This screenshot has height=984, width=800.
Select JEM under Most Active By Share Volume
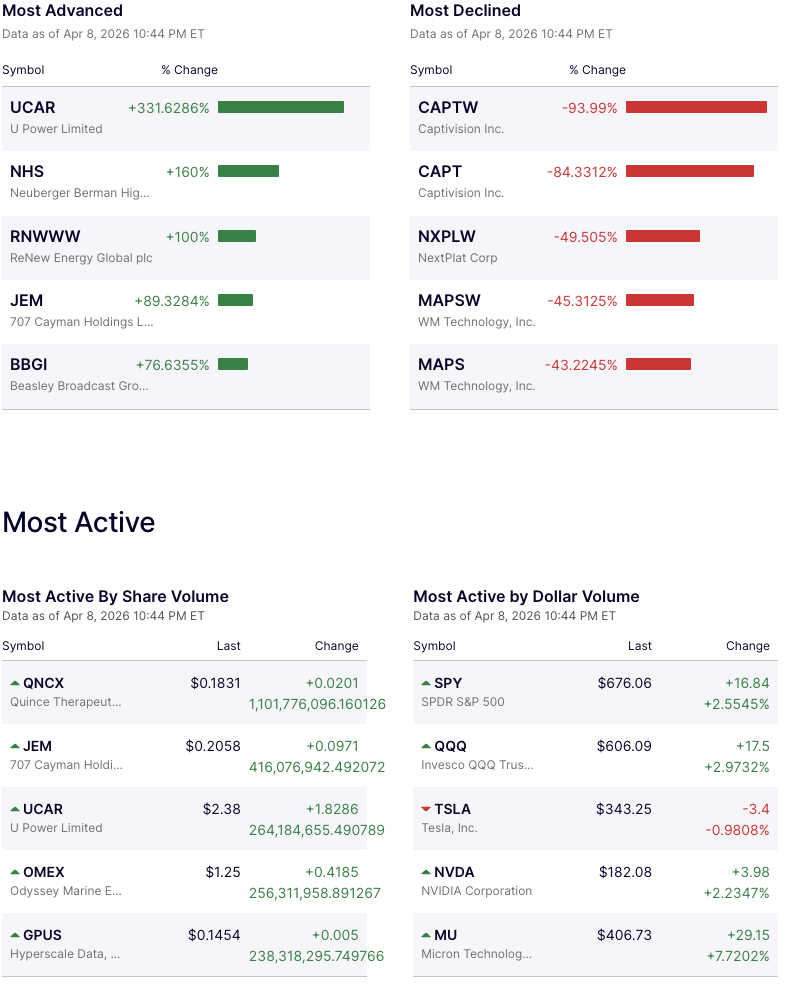pyautogui.click(x=37, y=747)
